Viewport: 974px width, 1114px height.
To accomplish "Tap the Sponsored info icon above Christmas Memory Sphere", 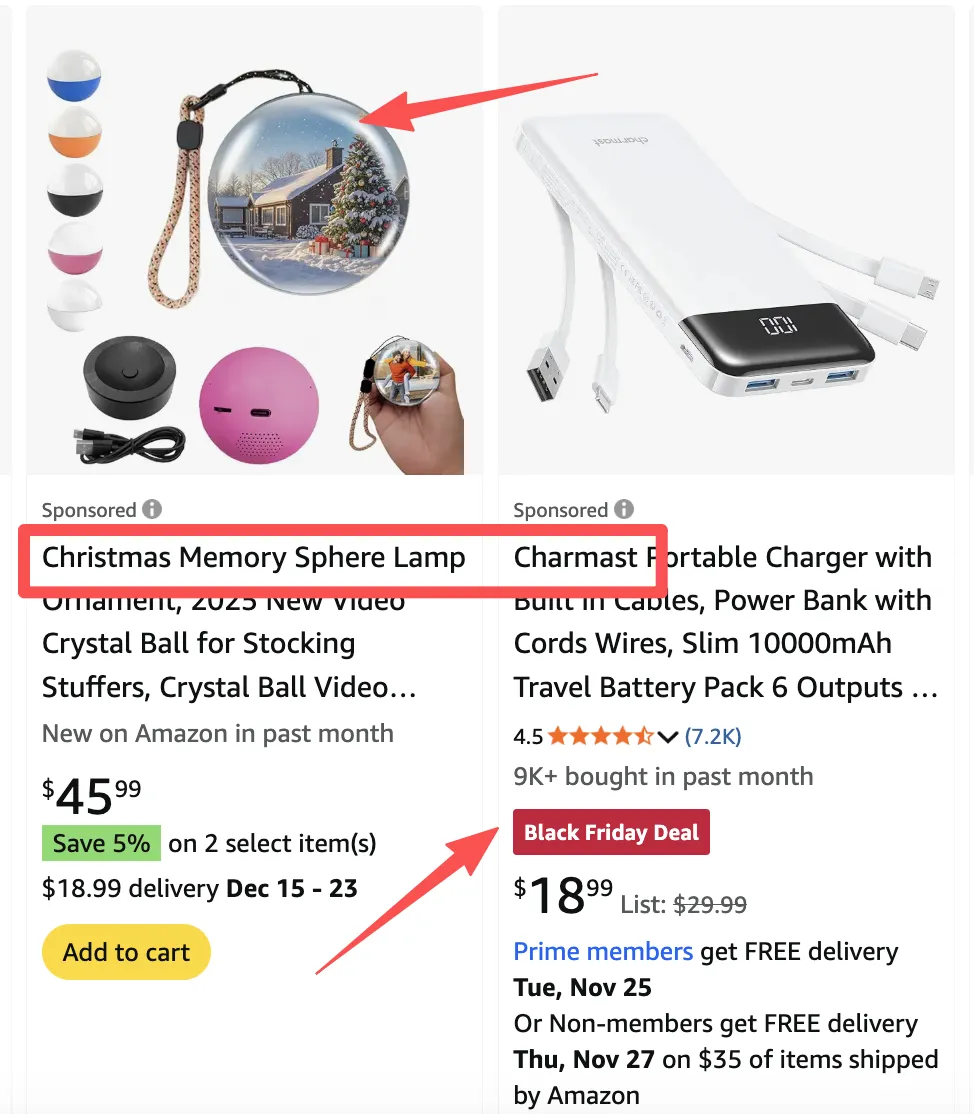I will click(x=152, y=509).
